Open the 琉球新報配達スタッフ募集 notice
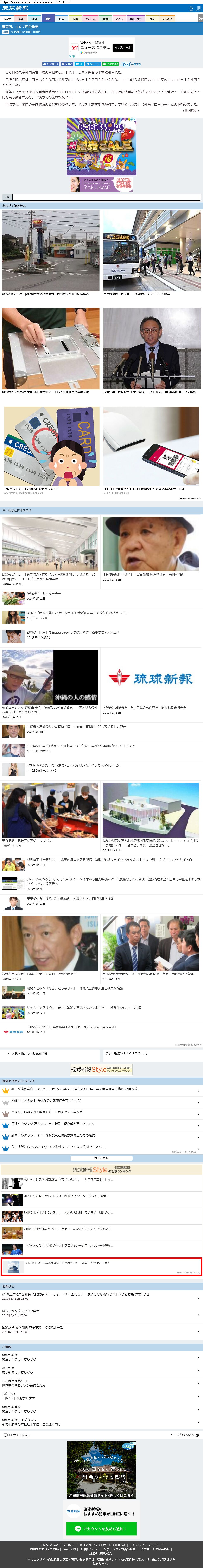Screen dimensions: 203x1568 [x=101, y=1313]
